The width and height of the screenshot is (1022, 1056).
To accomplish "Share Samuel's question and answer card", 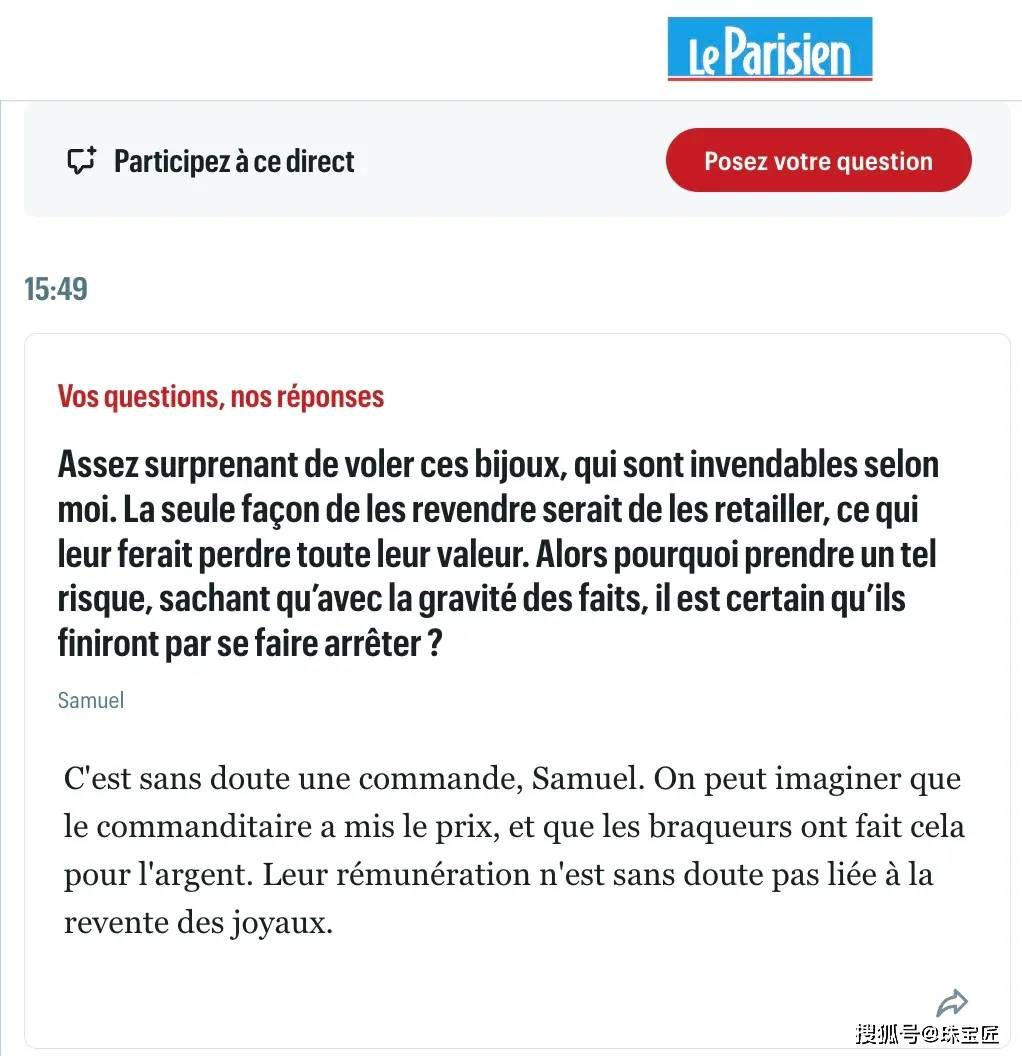I will pyautogui.click(x=951, y=1002).
